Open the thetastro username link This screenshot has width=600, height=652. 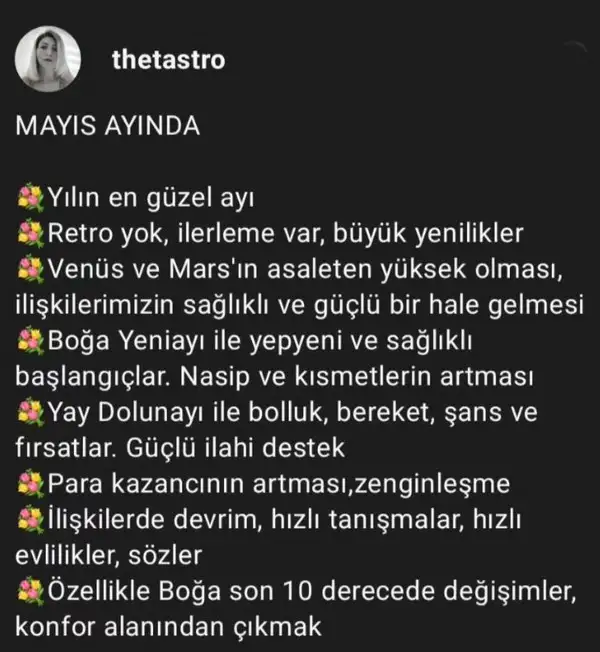(x=167, y=61)
